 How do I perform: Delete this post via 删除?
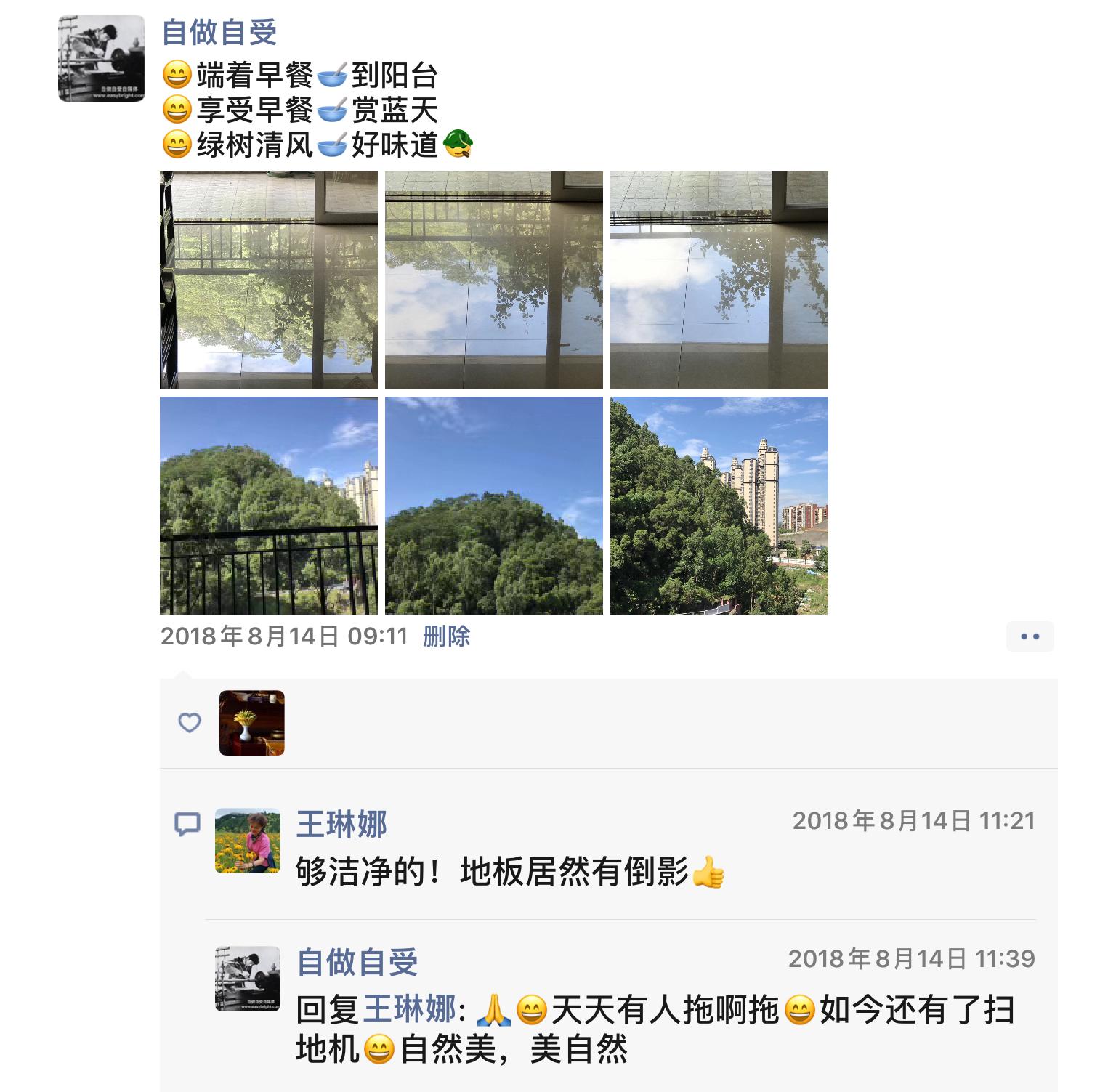click(446, 636)
